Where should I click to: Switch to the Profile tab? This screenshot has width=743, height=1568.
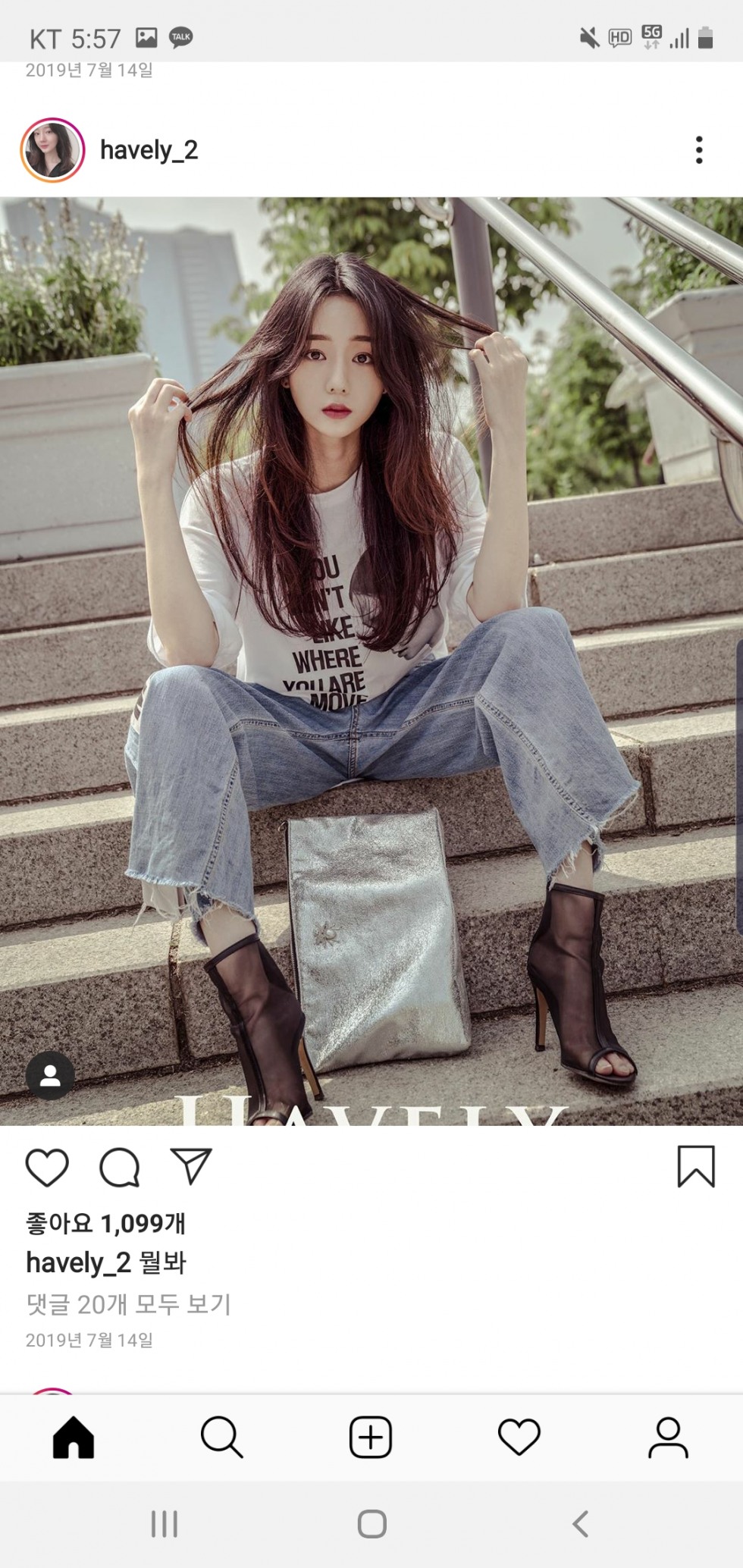pos(668,1437)
